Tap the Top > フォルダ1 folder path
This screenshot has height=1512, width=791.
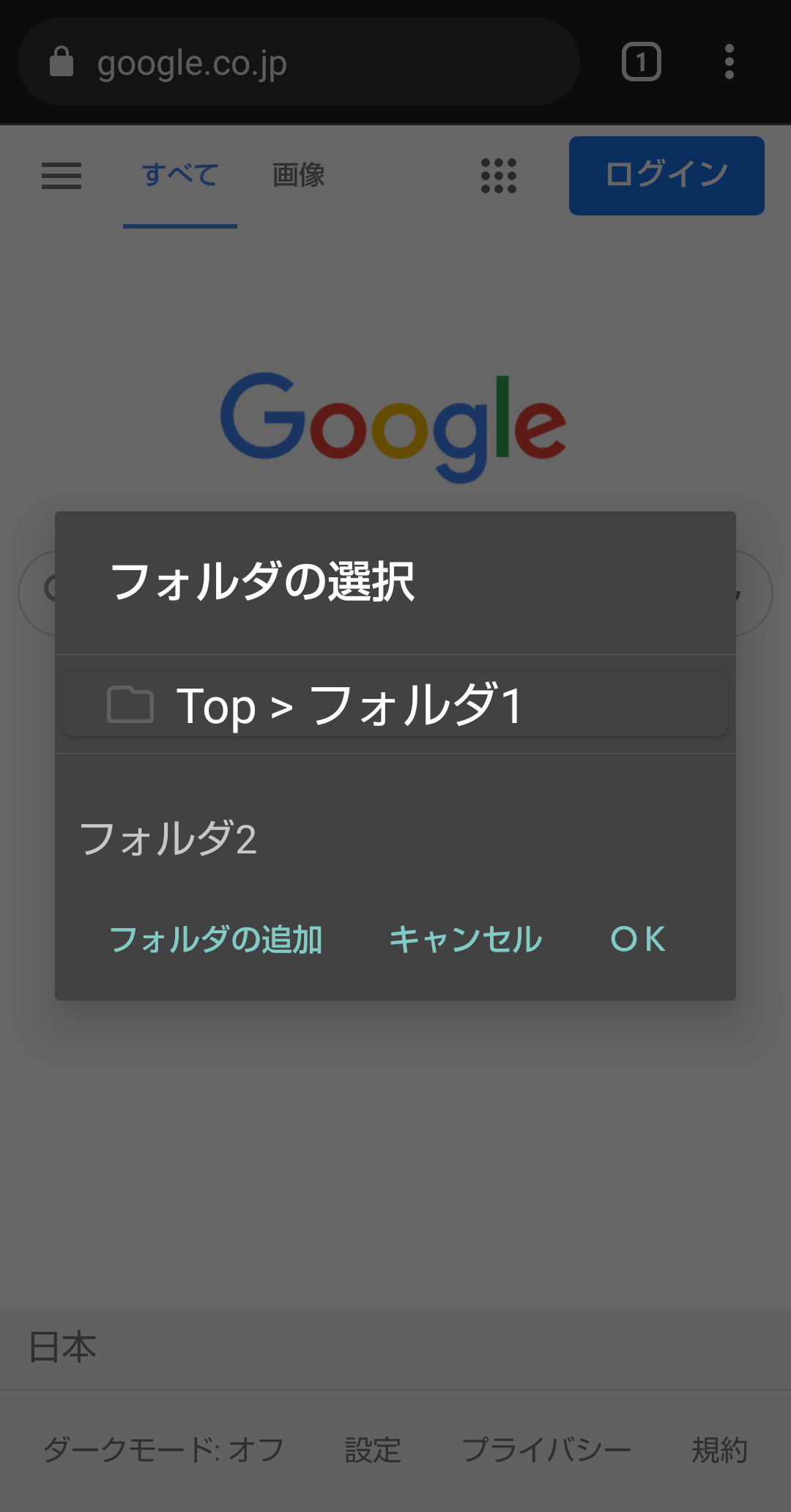point(395,705)
